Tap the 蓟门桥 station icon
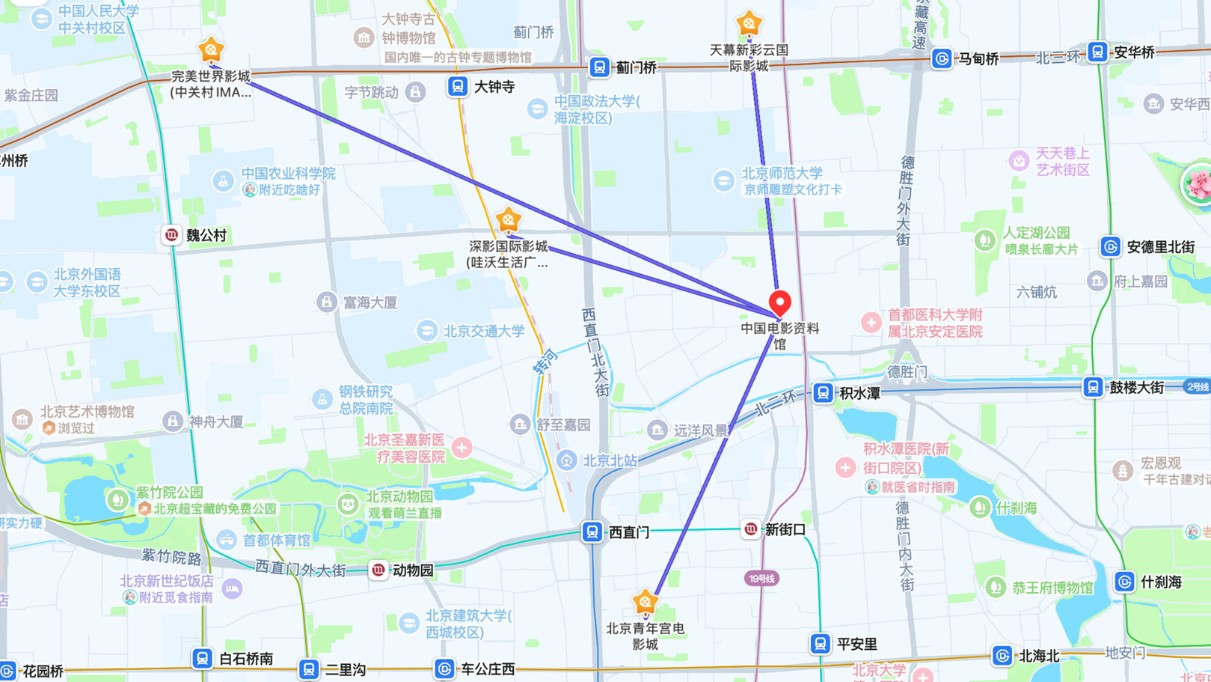Screen dimensions: 1211x682 pyautogui.click(x=599, y=67)
